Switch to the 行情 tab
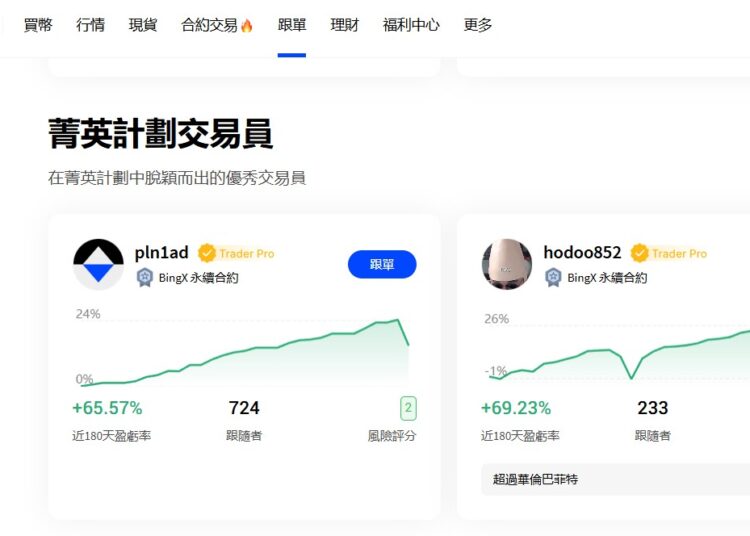750x536 pixels. 90,25
